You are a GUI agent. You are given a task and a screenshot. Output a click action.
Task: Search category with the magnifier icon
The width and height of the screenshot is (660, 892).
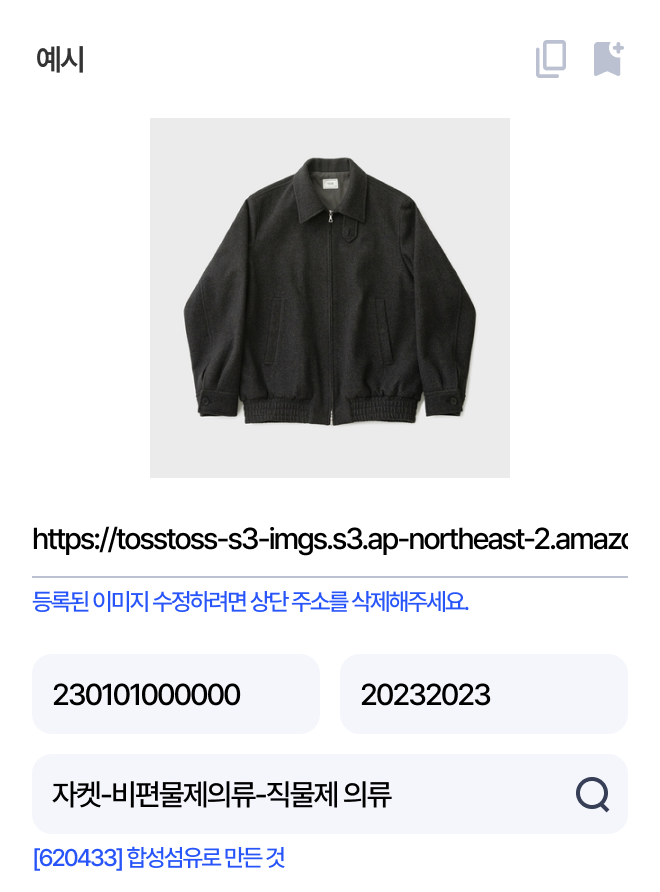tap(592, 794)
